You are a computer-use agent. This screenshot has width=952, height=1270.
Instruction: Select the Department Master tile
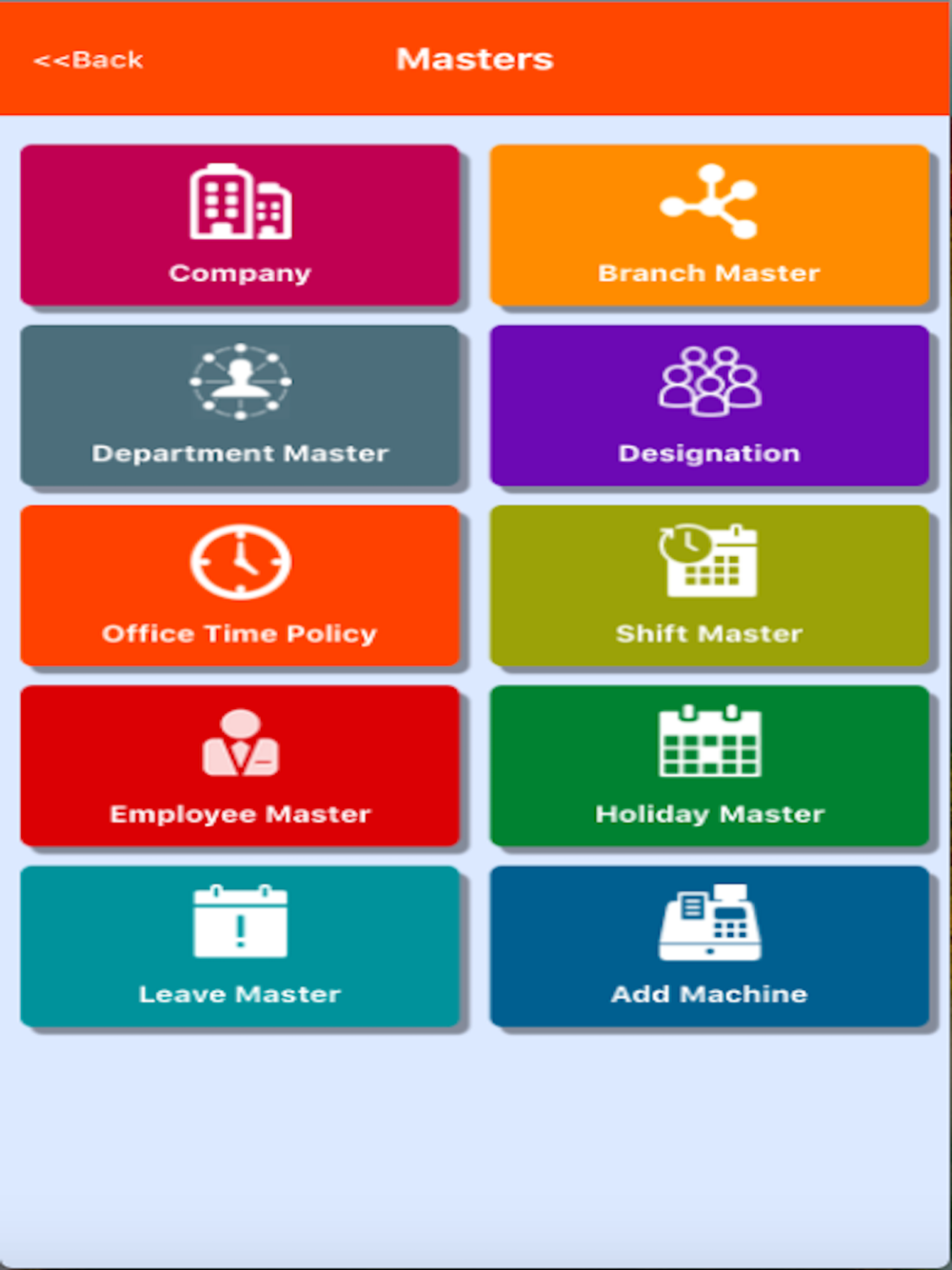(240, 406)
